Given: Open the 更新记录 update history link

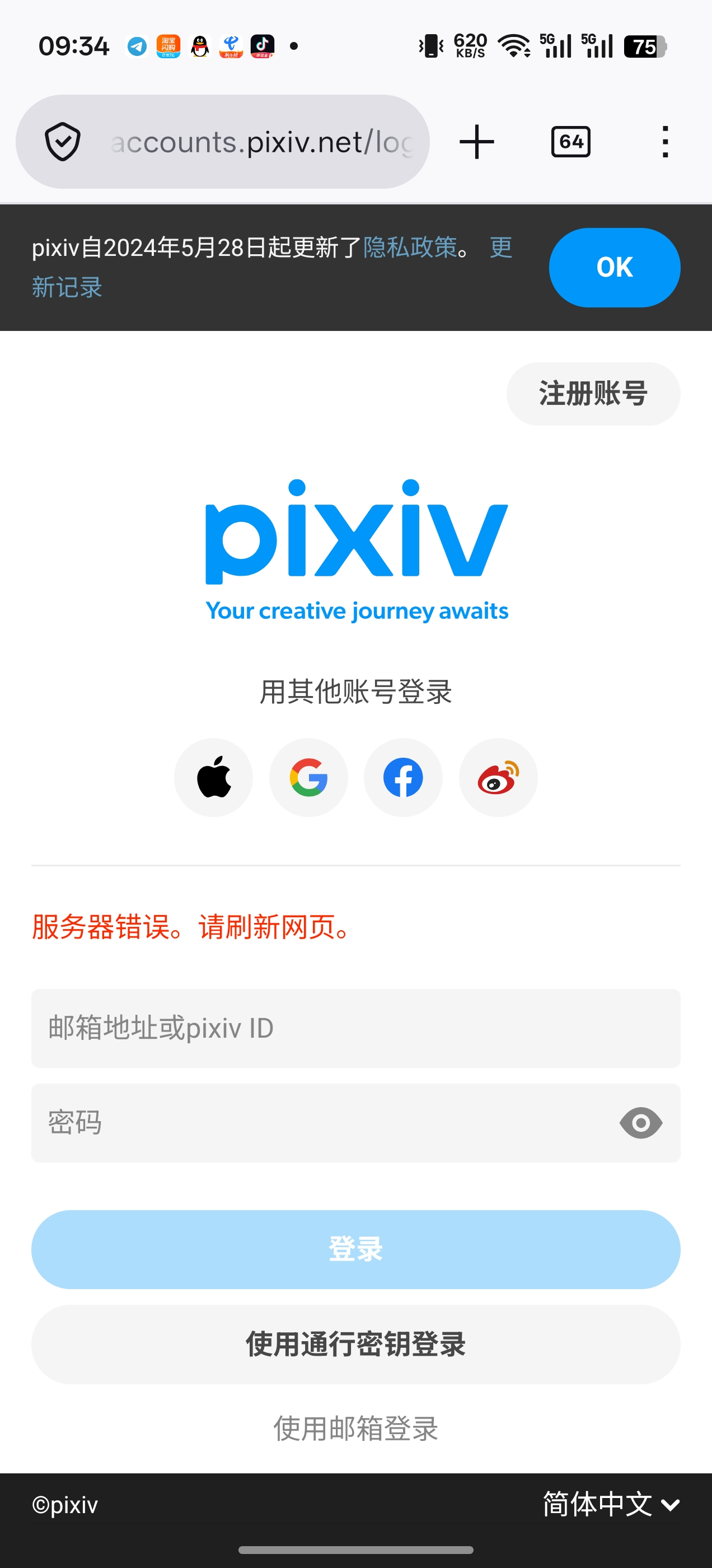Looking at the screenshot, I should pos(67,287).
